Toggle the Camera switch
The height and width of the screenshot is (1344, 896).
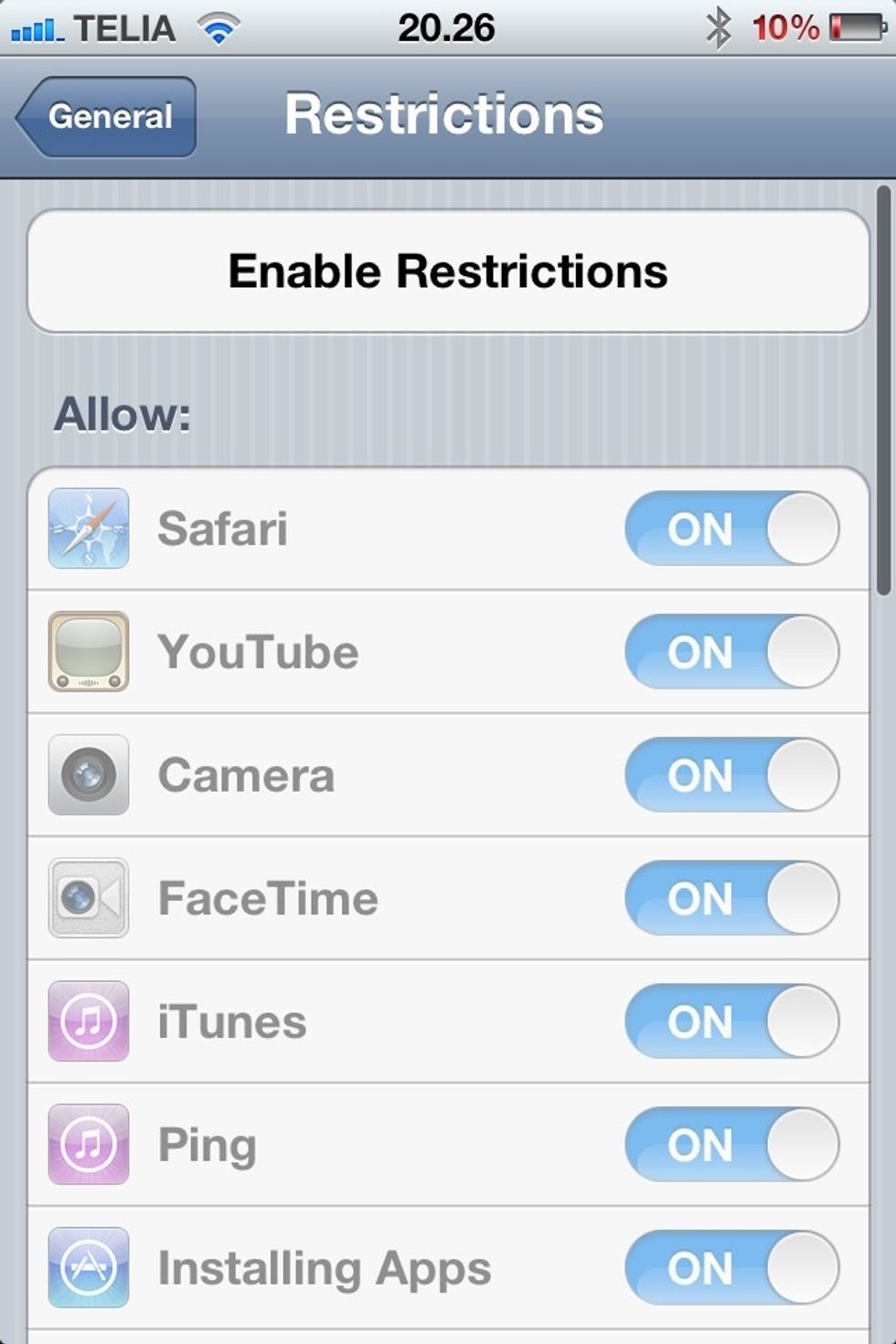[x=731, y=775]
